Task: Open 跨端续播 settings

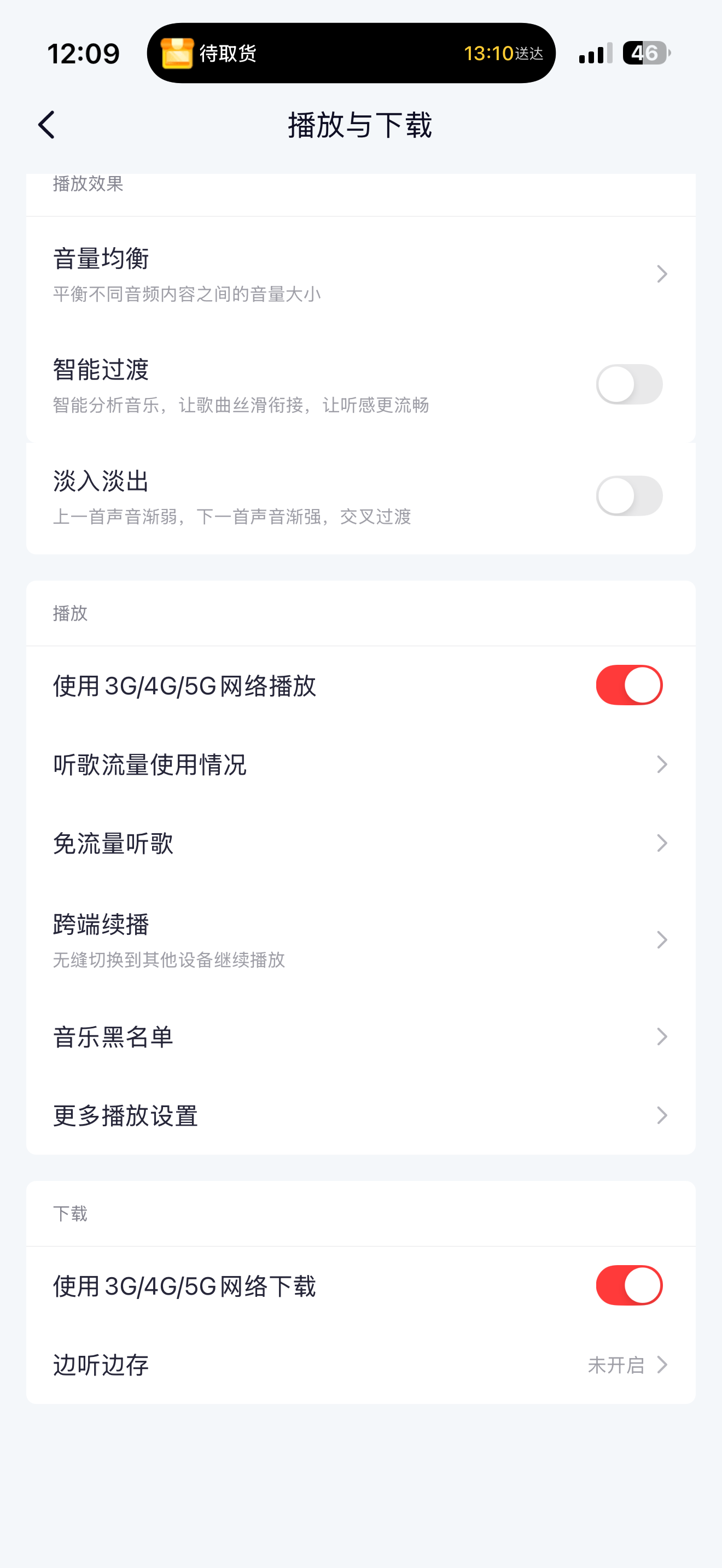Action: (360, 939)
